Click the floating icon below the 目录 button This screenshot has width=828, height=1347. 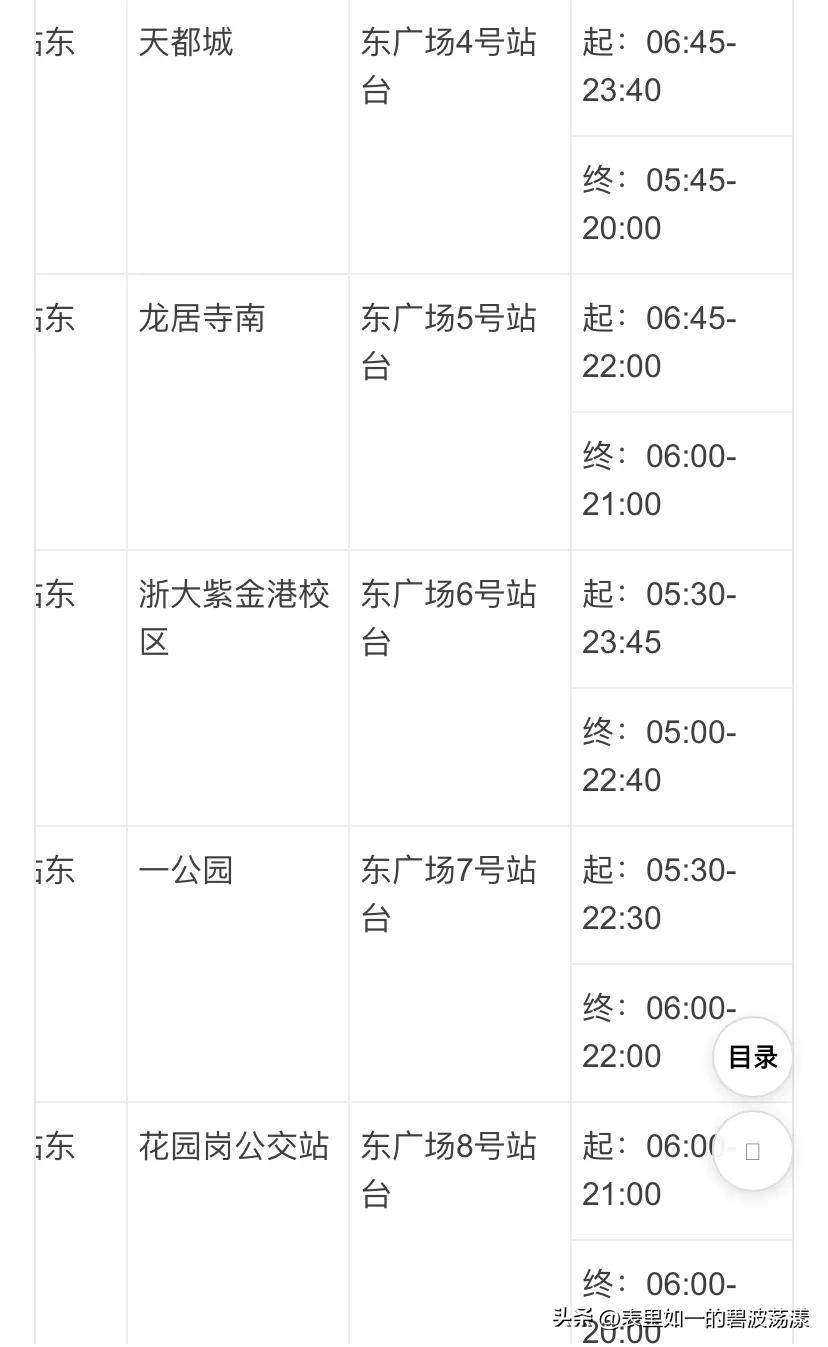752,1151
